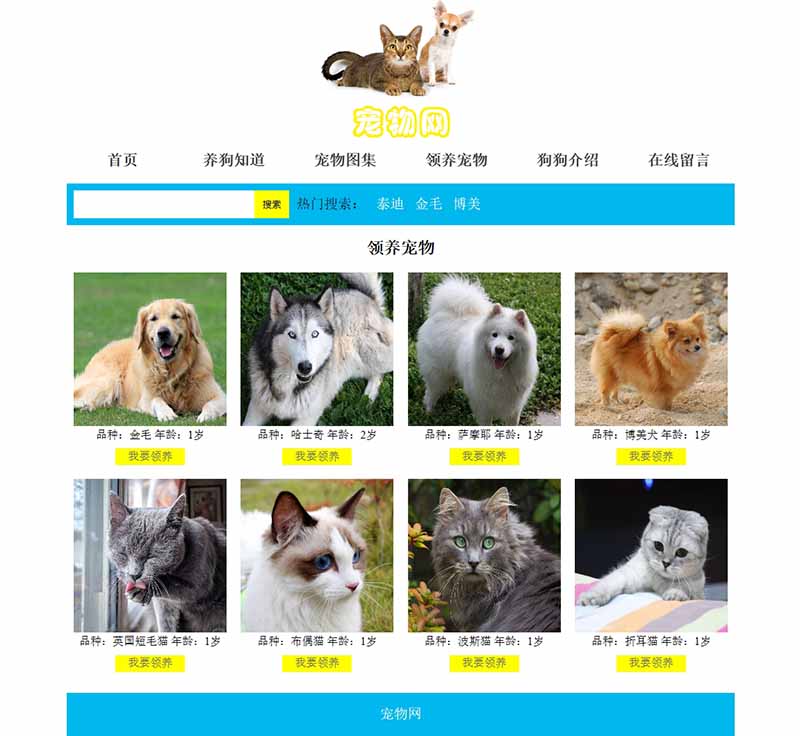The image size is (800, 736).
Task: Focus the search text box
Action: pos(163,204)
